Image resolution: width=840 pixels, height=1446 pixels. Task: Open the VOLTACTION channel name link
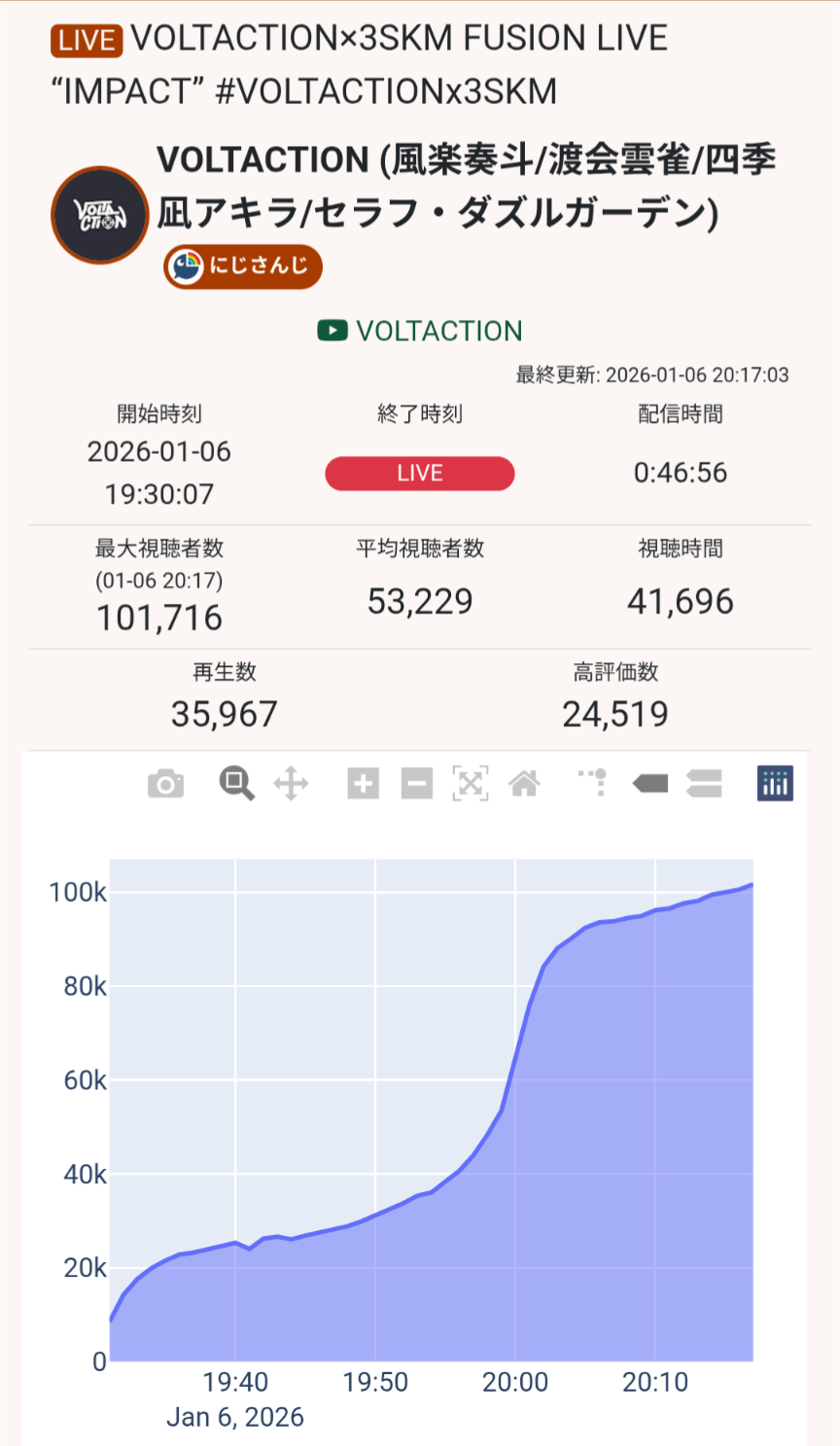point(467,185)
